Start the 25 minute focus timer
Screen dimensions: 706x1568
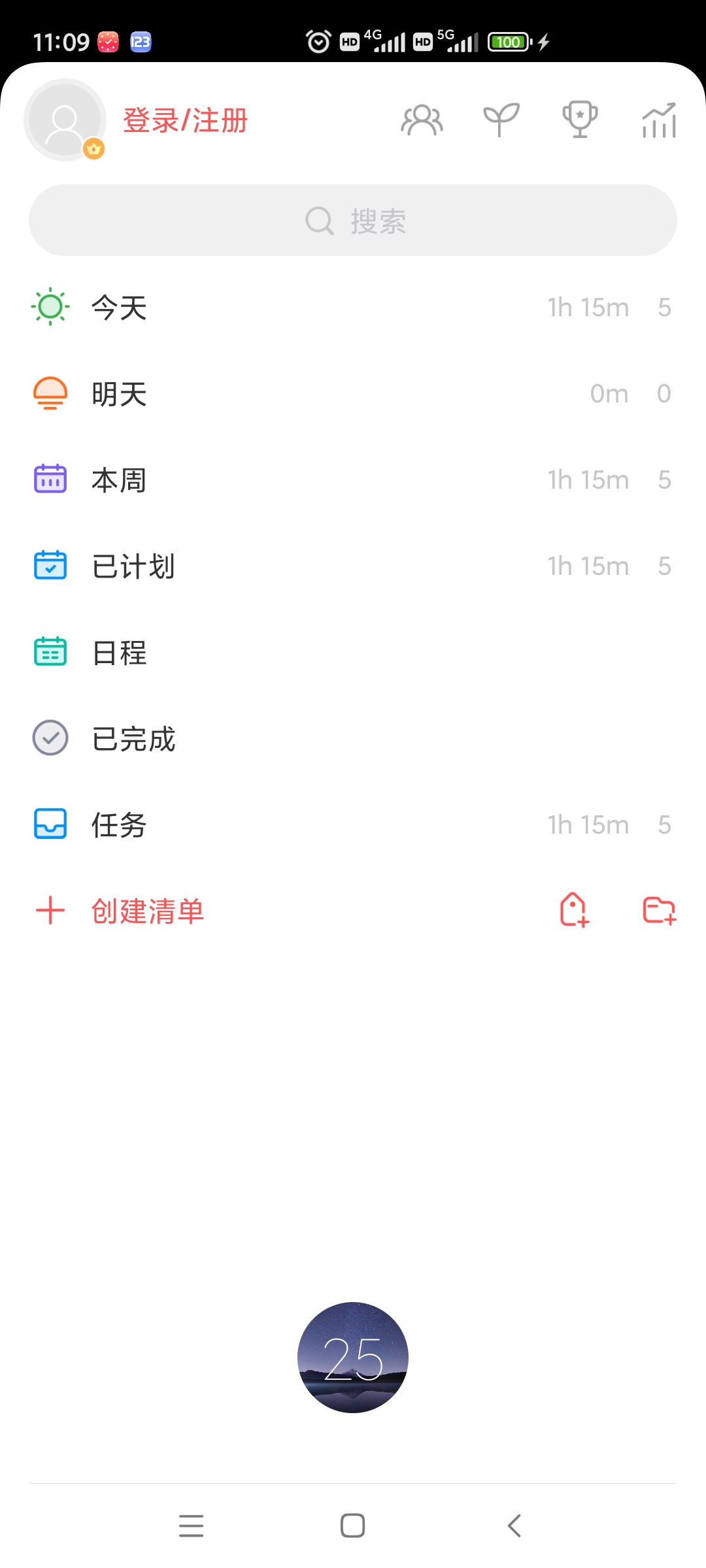(353, 1358)
